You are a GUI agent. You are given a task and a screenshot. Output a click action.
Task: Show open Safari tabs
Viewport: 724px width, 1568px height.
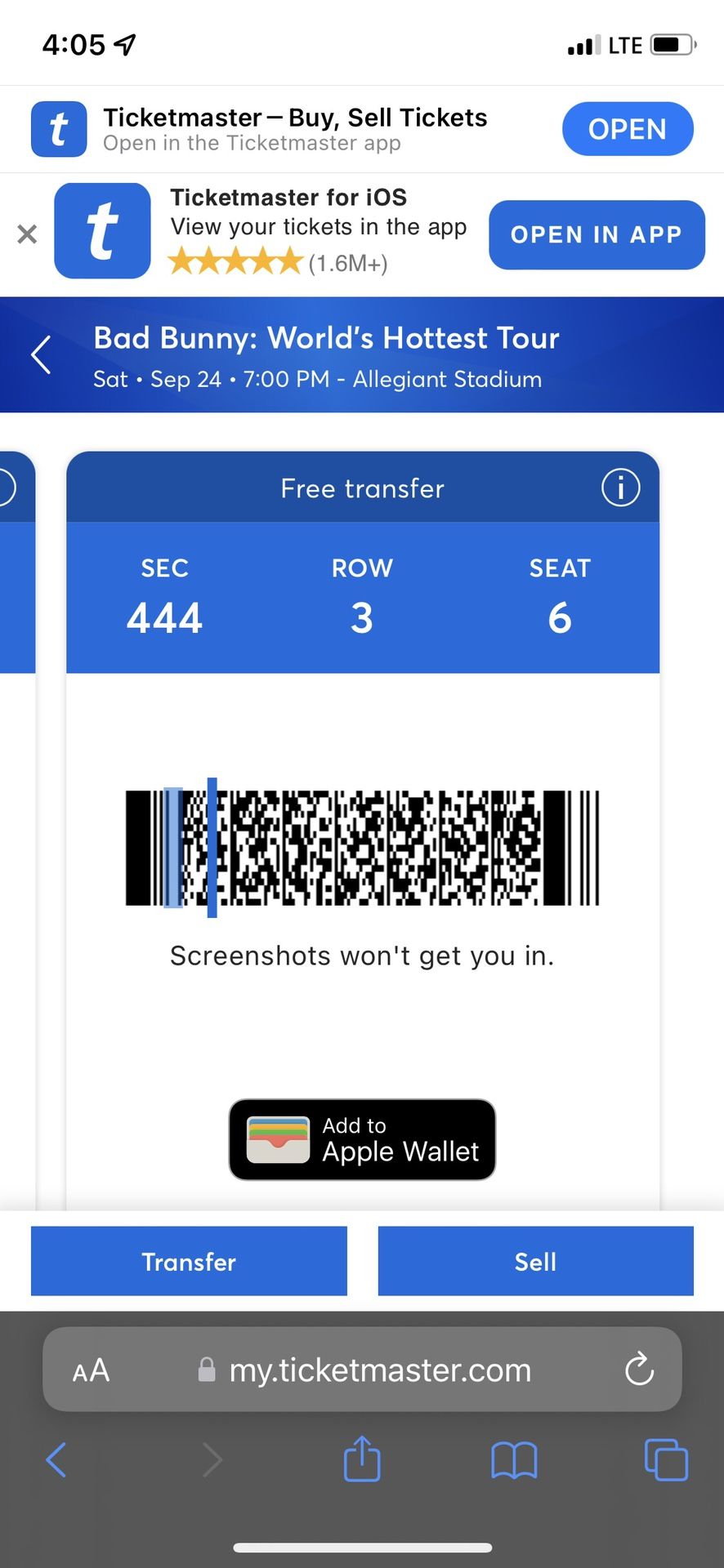click(x=666, y=1459)
